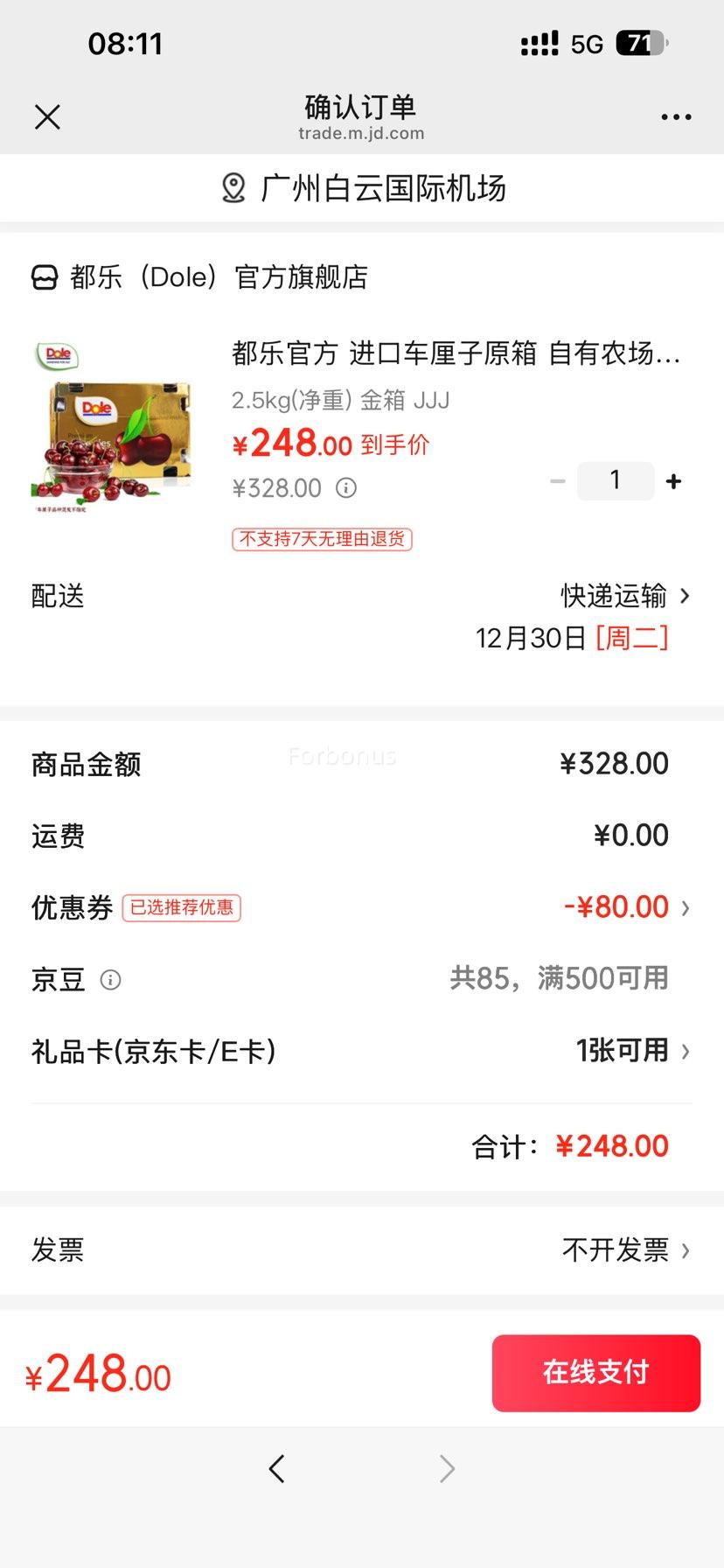
Task: Tap the back arrow at page bottom
Action: [277, 1469]
